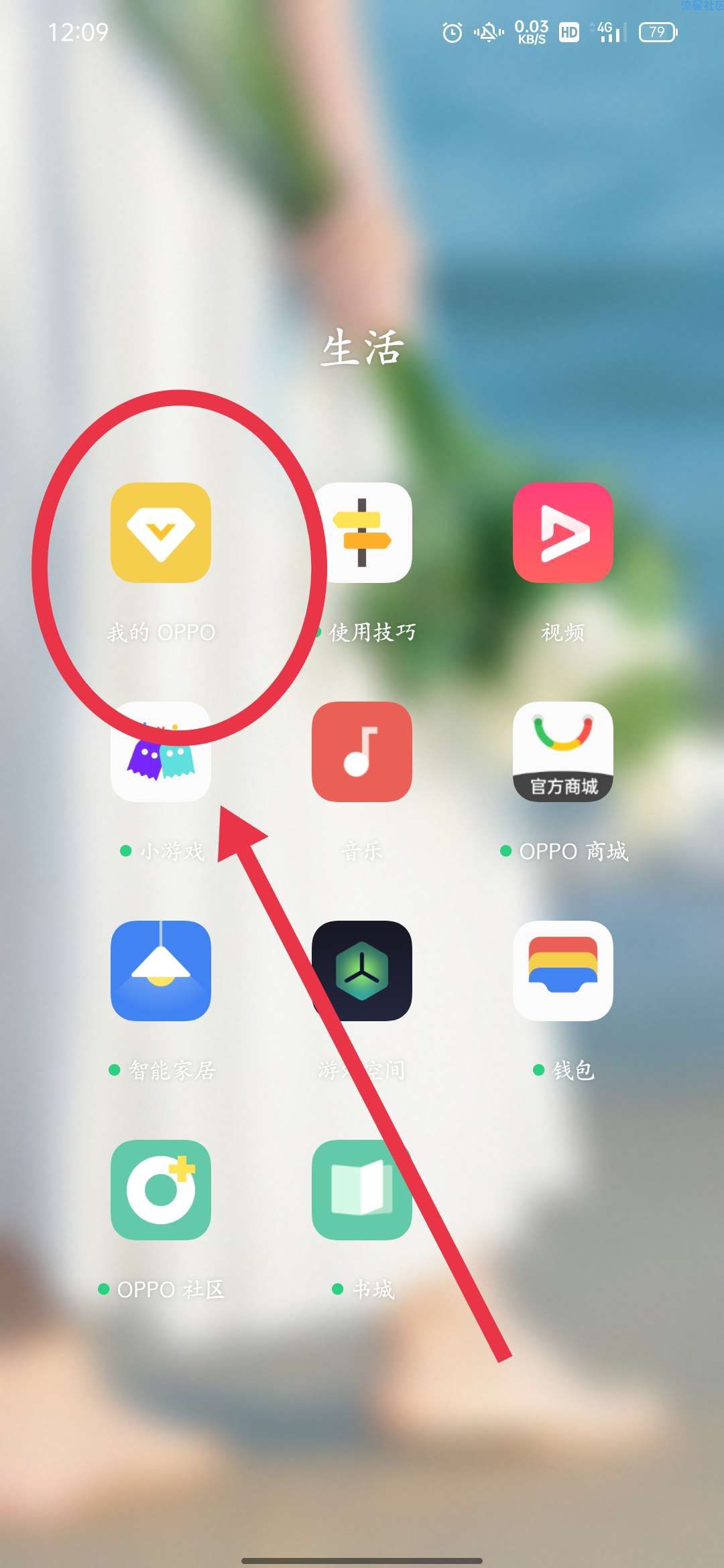Open the 我的 OPPO app
This screenshot has height=1568, width=724.
click(161, 533)
